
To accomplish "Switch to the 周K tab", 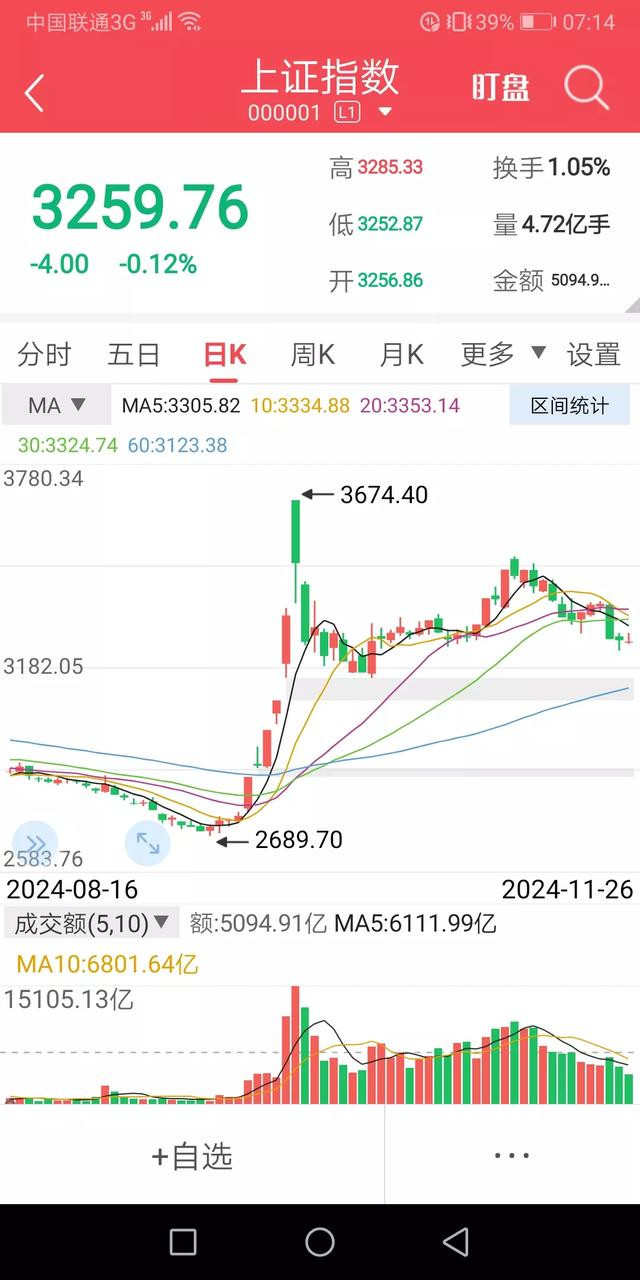I will (313, 354).
